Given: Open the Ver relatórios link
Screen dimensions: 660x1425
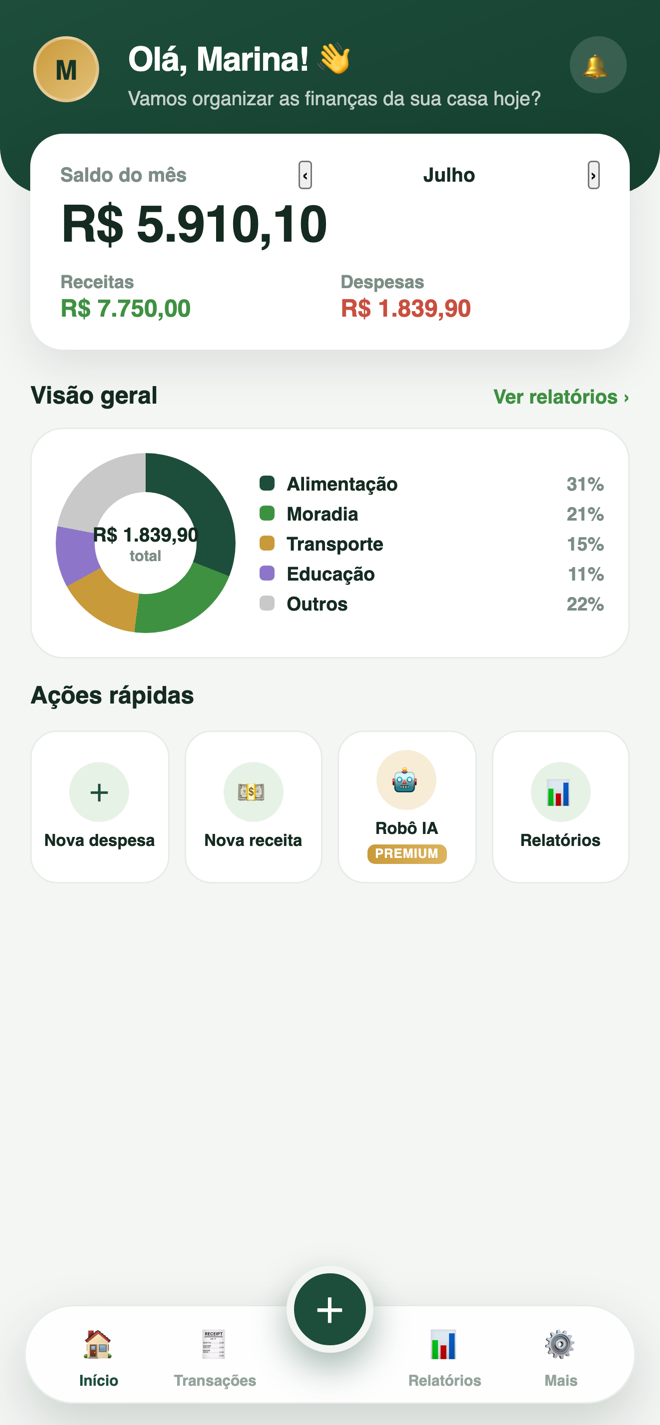Looking at the screenshot, I should coord(561,397).
